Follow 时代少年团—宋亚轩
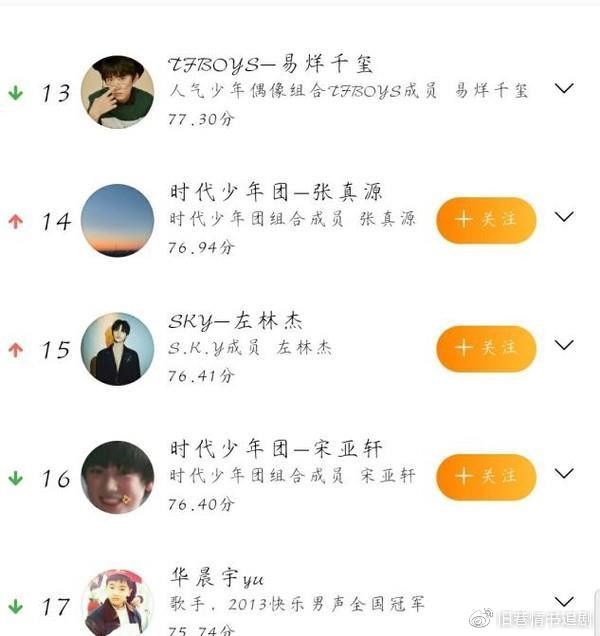 pyautogui.click(x=486, y=476)
